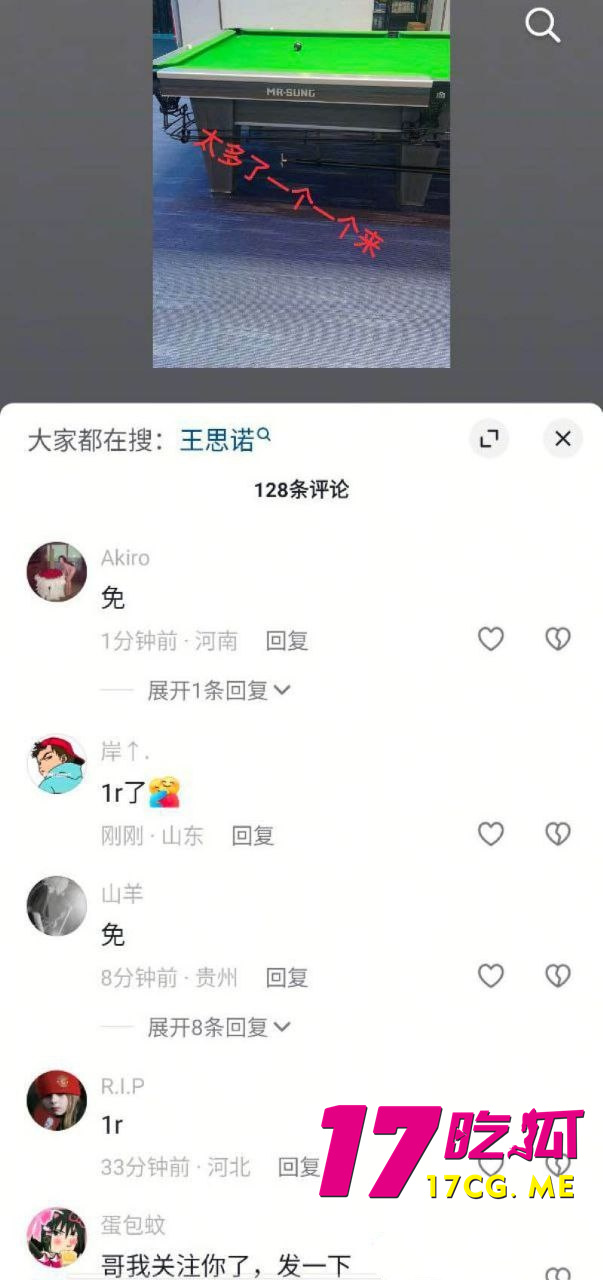
Task: Open 山羊's profile avatar
Action: click(56, 907)
